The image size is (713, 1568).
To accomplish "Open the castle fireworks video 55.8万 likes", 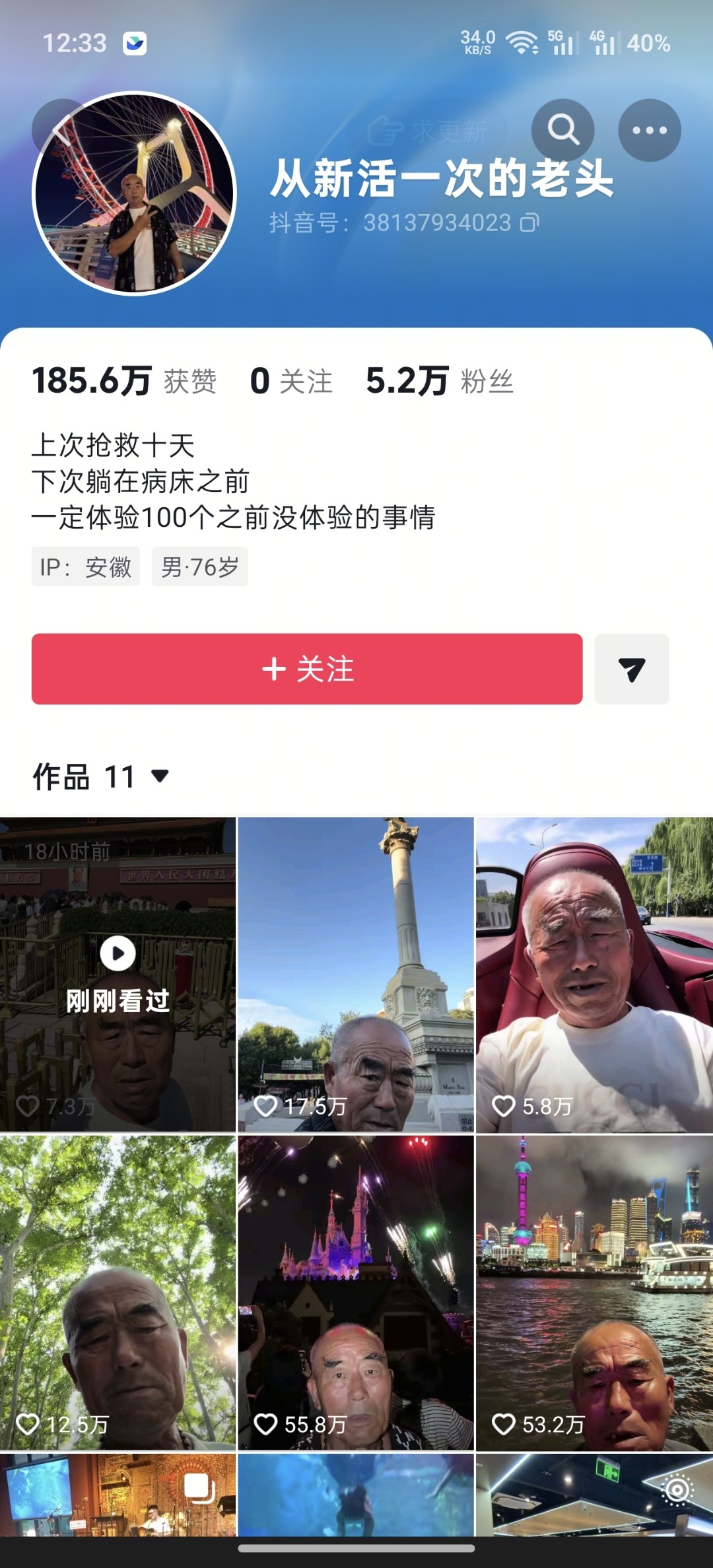I will tap(356, 1292).
